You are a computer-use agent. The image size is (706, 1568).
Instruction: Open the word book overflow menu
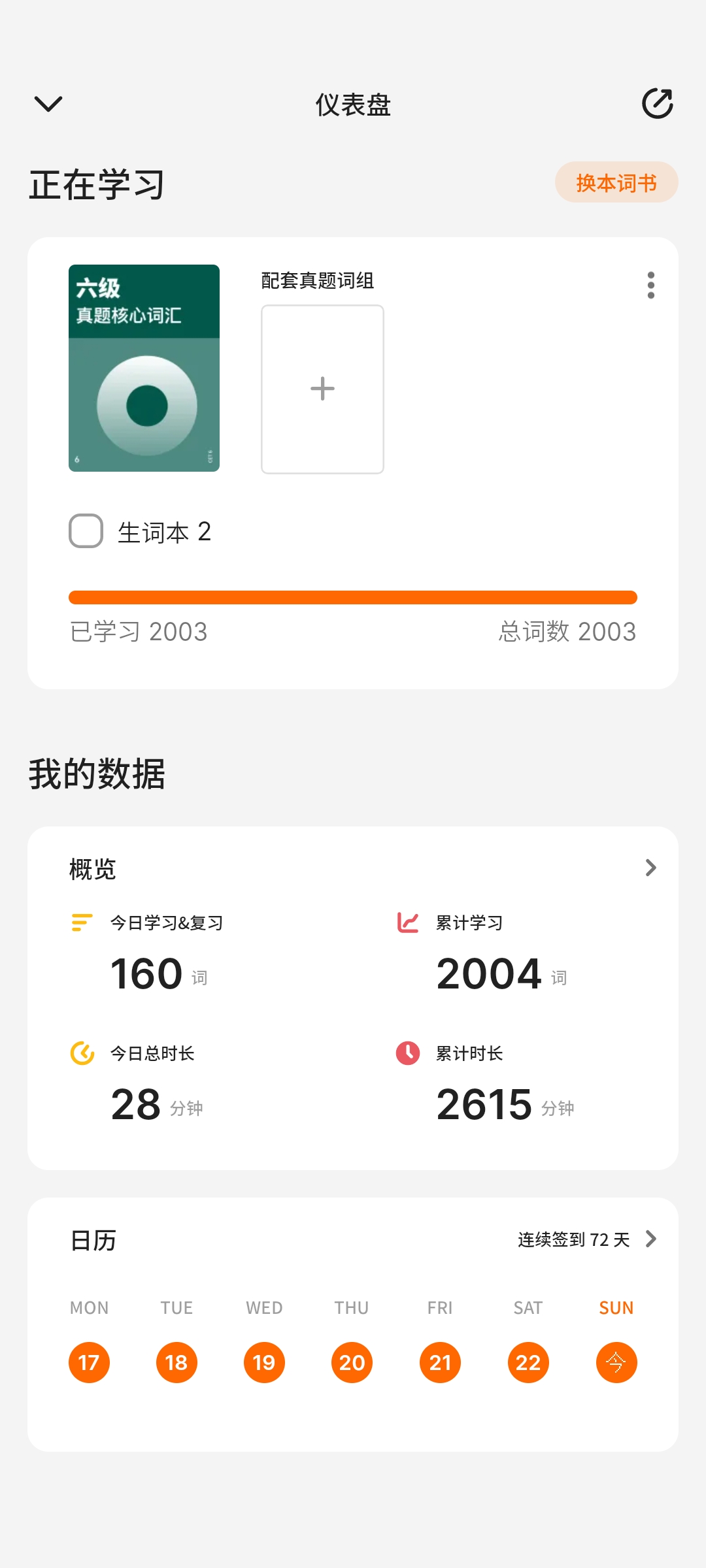650,286
